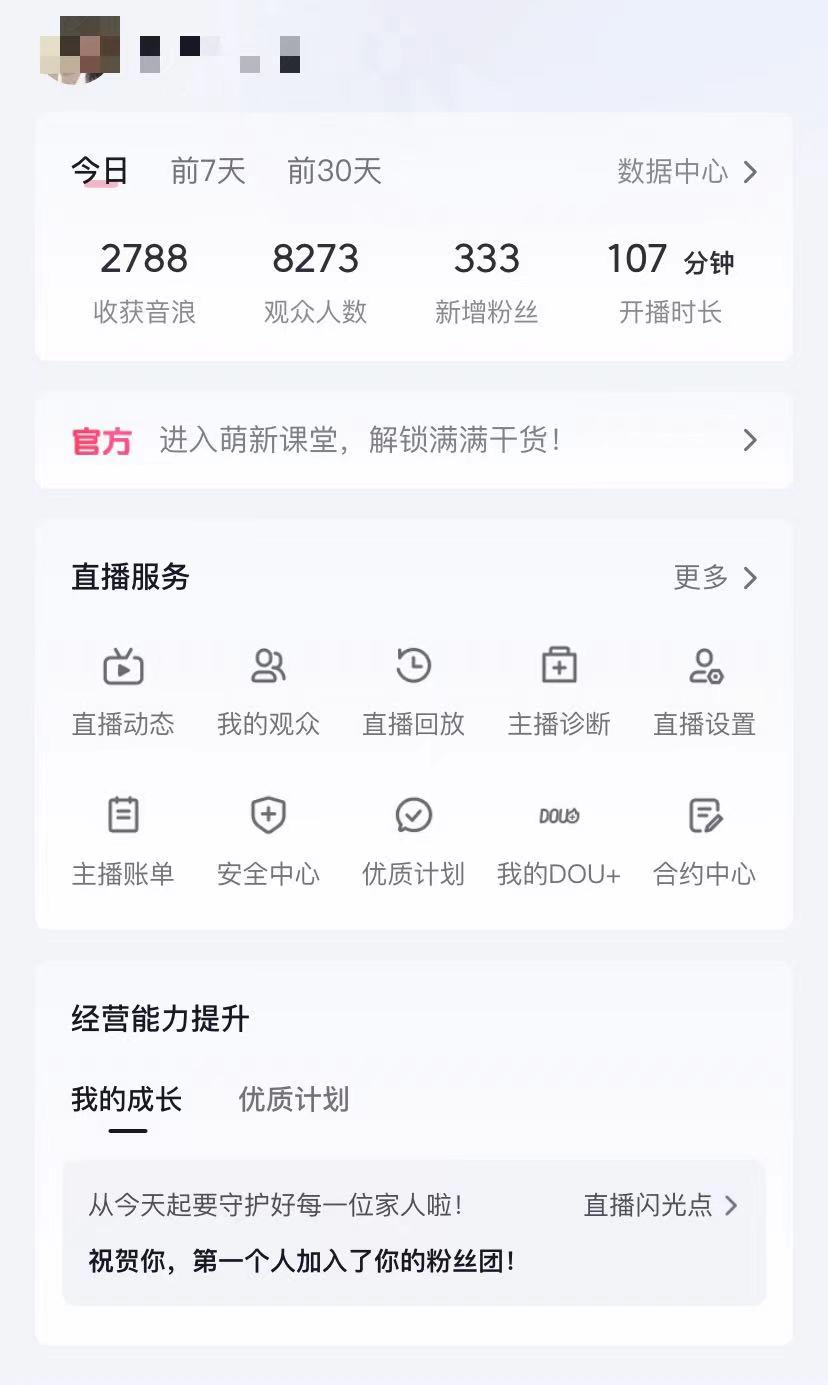Open 直播设置 (Live Settings)

(x=705, y=690)
